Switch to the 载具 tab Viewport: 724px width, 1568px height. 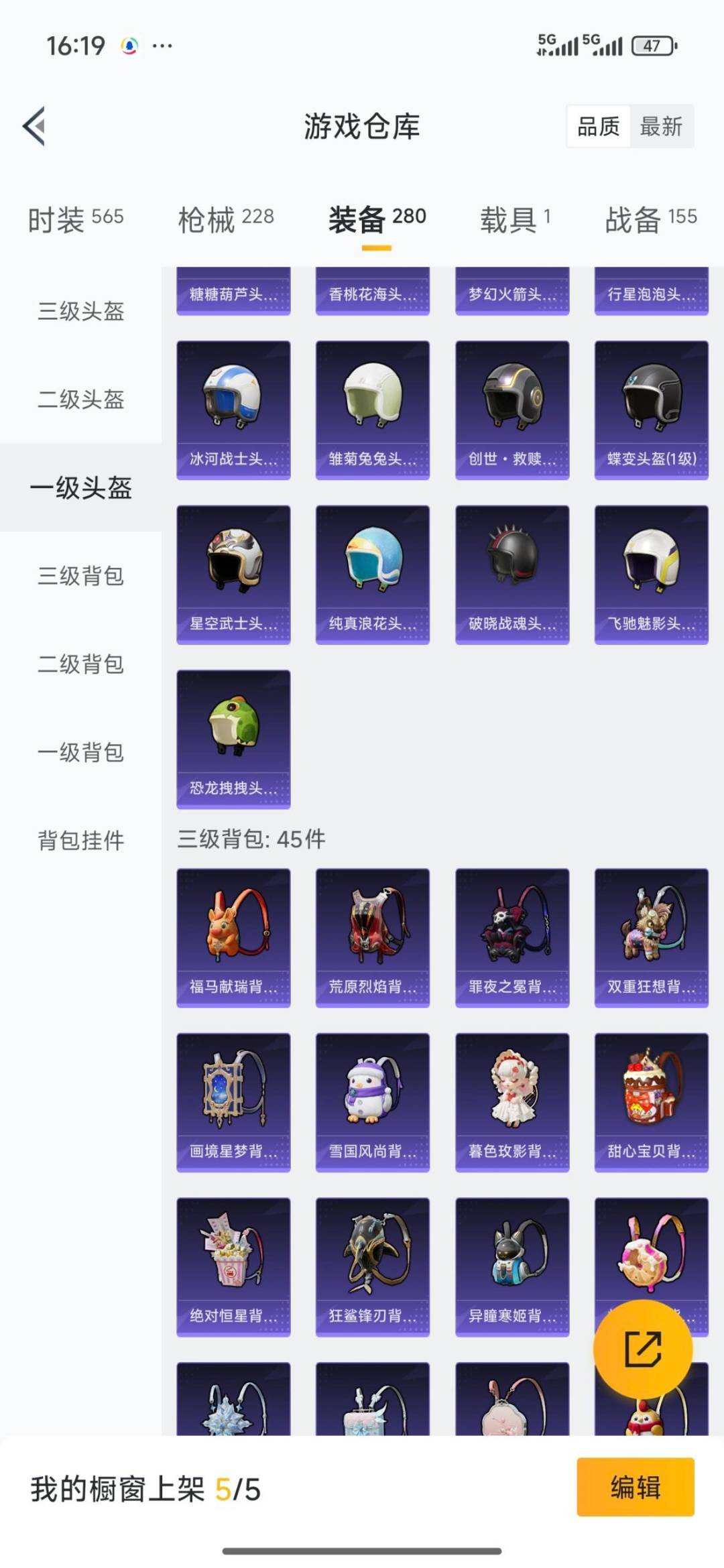511,218
